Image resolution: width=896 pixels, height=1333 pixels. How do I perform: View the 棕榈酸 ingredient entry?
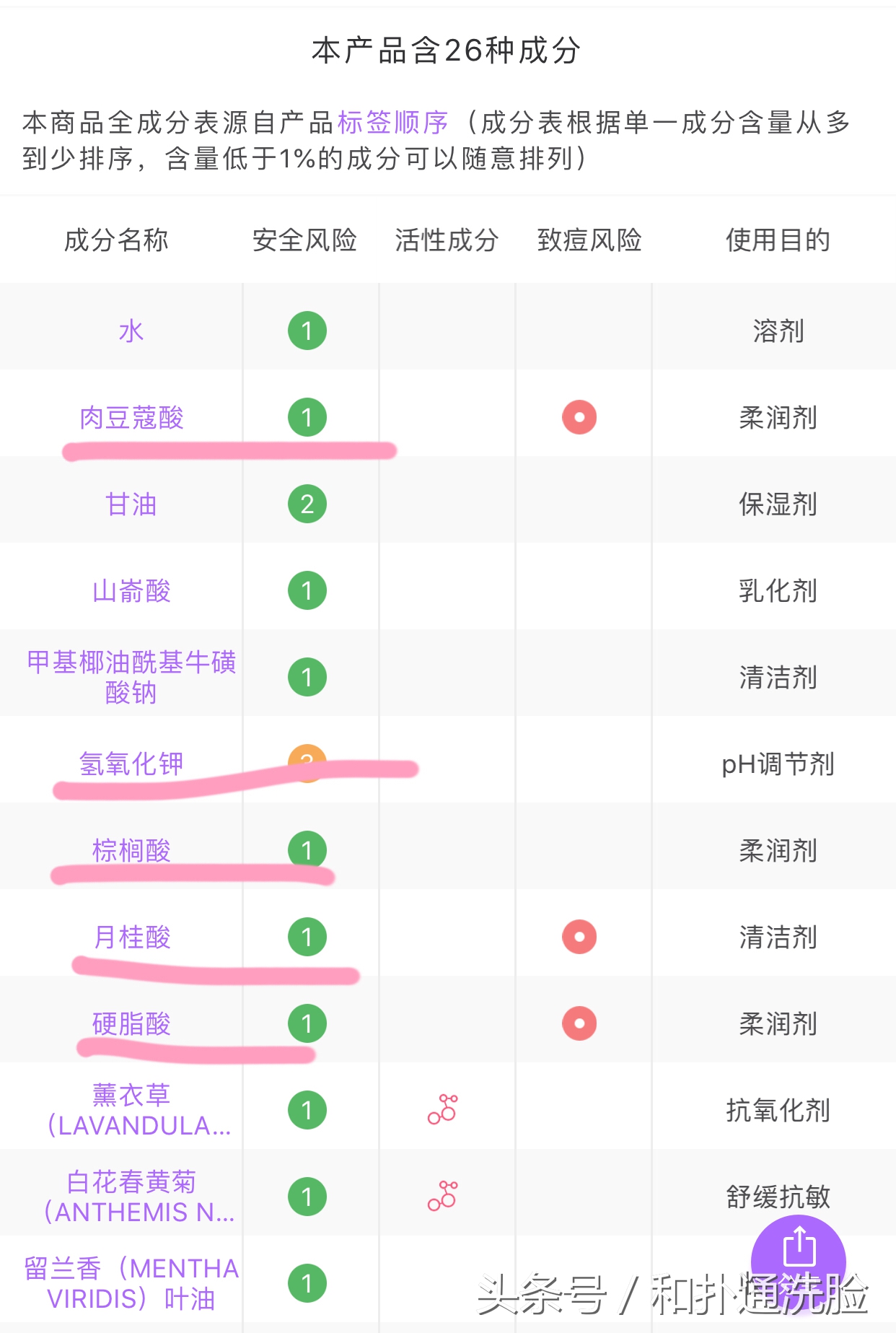tap(131, 850)
